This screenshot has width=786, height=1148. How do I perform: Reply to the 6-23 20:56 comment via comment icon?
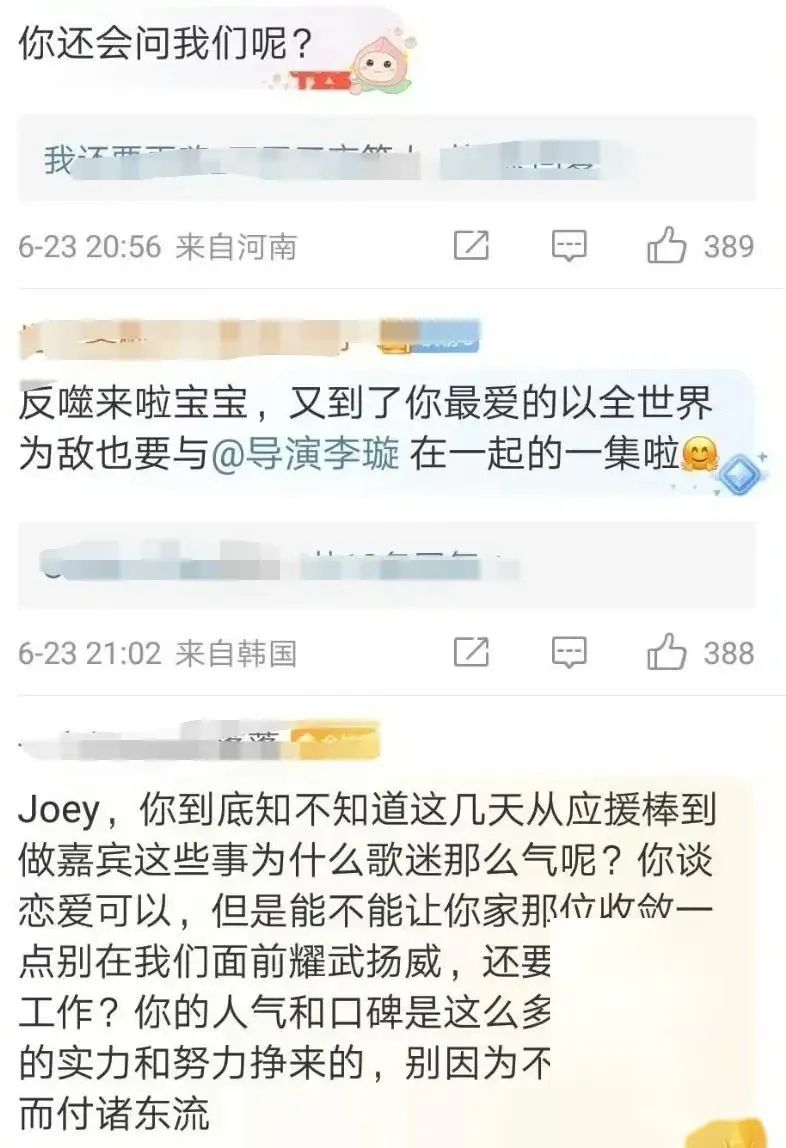pyautogui.click(x=569, y=246)
